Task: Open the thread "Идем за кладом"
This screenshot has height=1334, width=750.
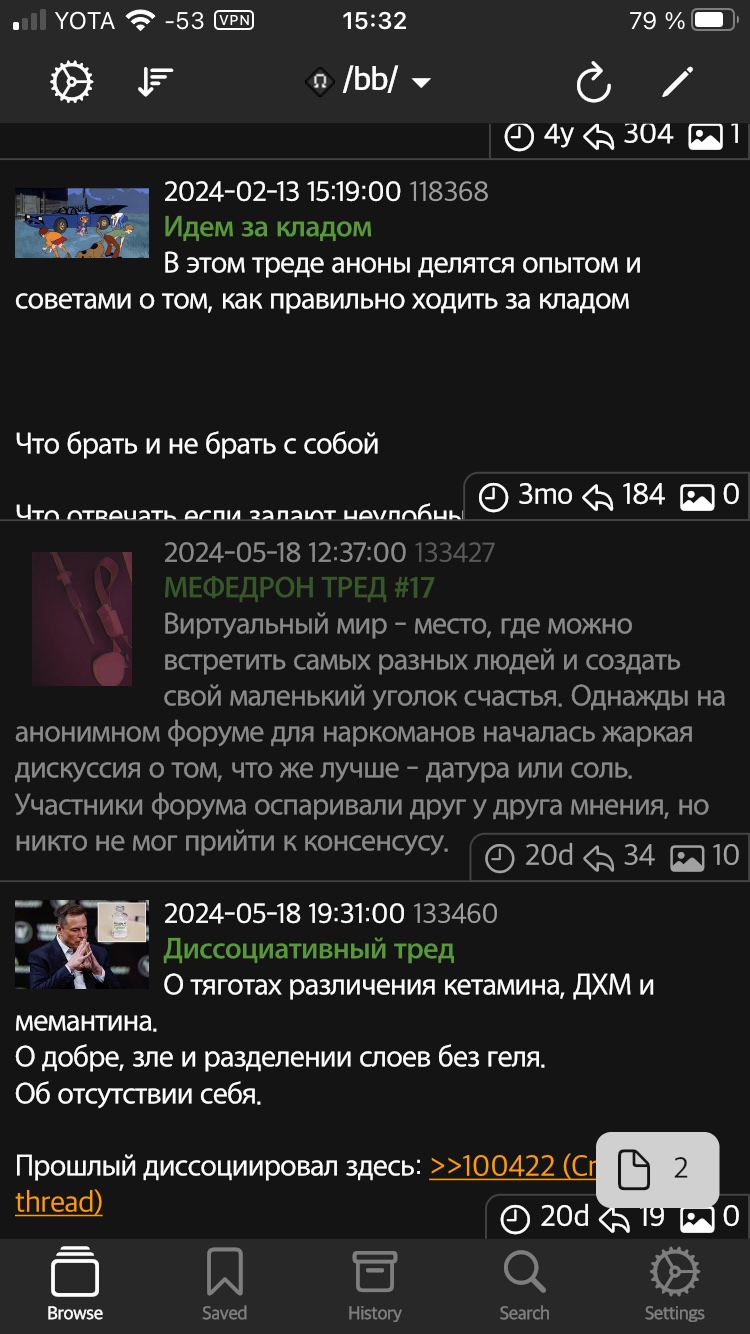Action: point(268,227)
